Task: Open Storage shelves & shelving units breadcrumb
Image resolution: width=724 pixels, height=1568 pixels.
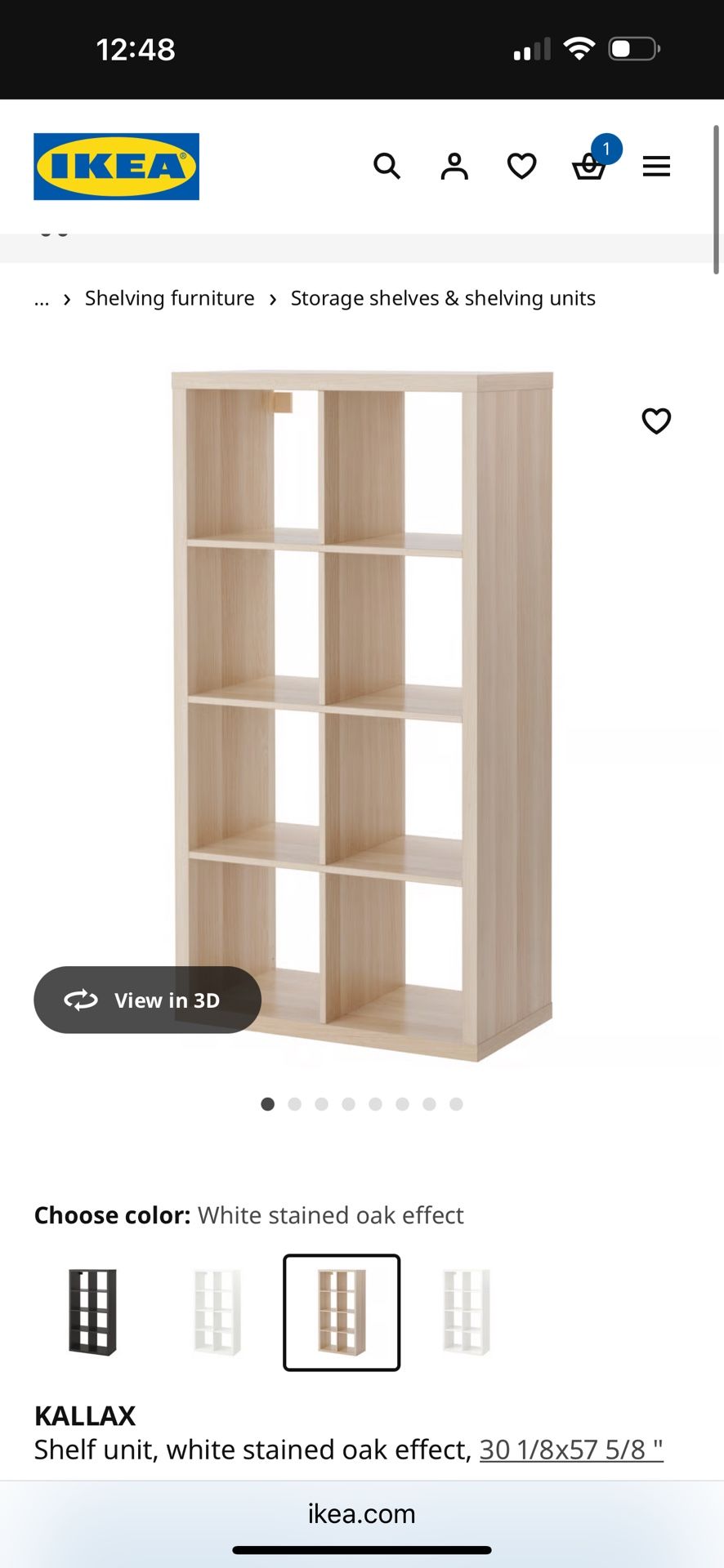Action: coord(443,299)
